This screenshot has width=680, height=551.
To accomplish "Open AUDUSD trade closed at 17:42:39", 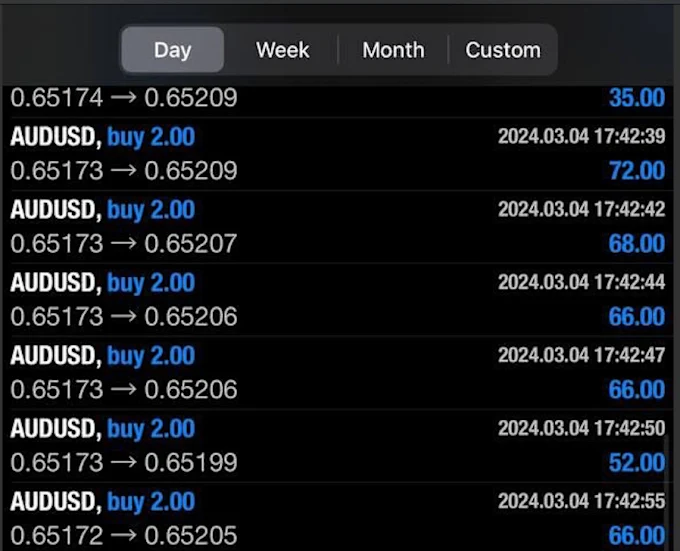I will (x=338, y=154).
